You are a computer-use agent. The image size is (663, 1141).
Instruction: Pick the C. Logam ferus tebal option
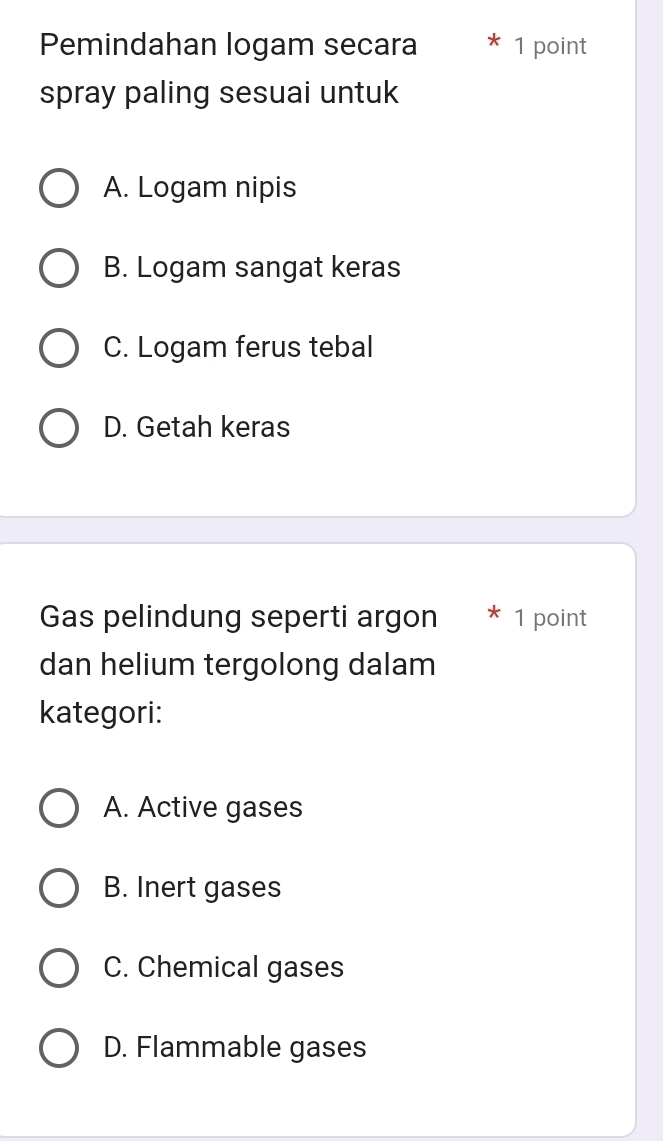pos(59,348)
